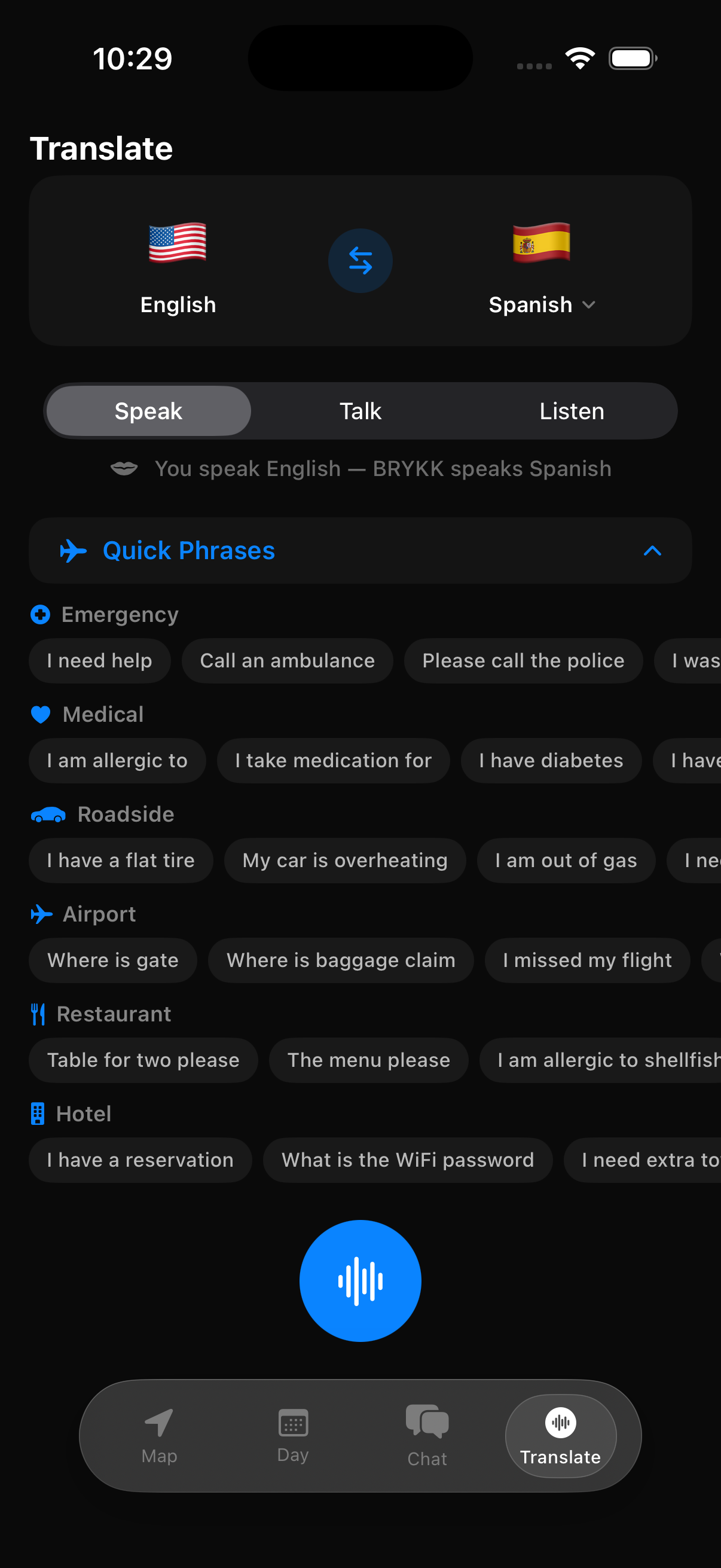The image size is (721, 1568).
Task: Select the "I missed my flight" phrase
Action: tap(586, 960)
